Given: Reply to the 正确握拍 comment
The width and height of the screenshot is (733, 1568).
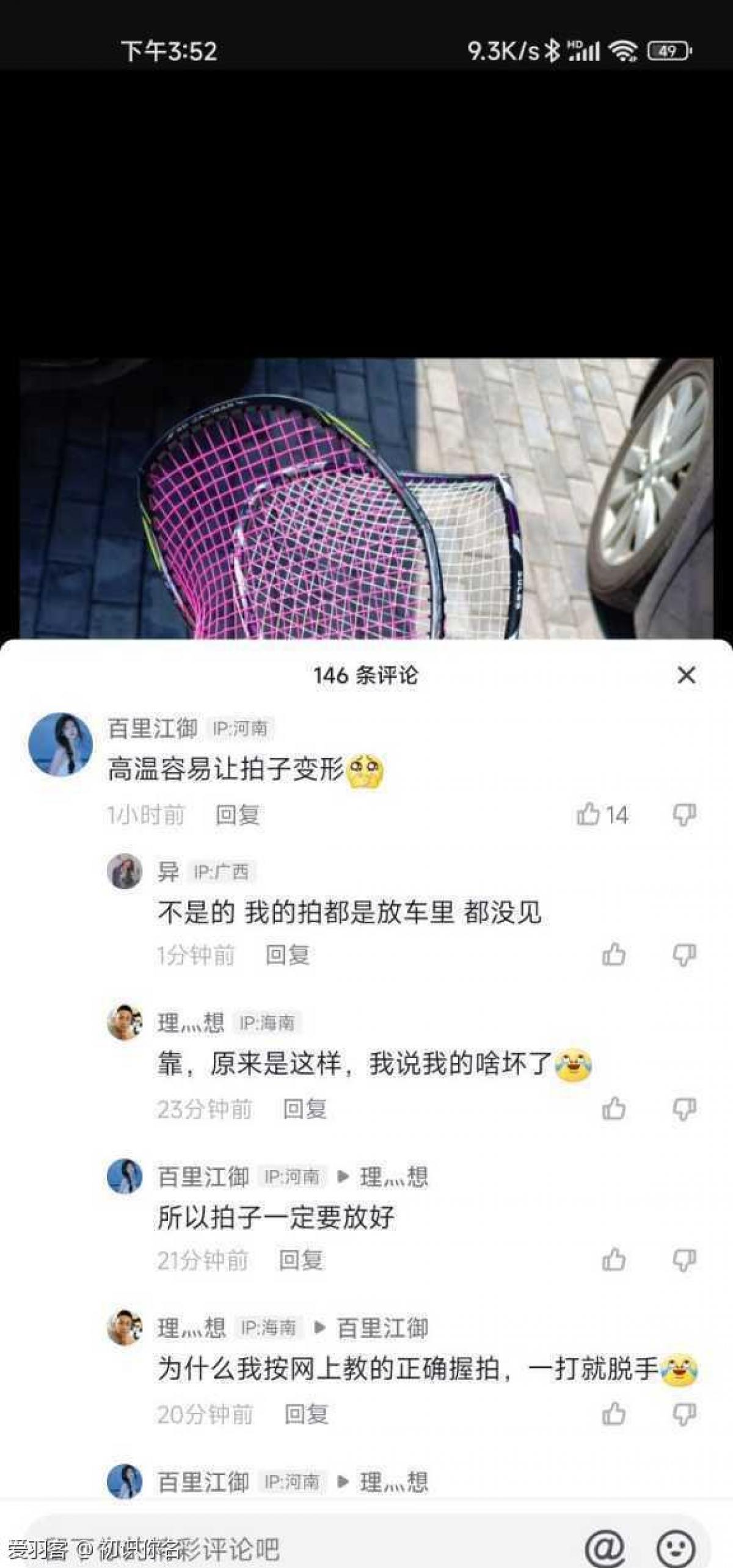Looking at the screenshot, I should (307, 1414).
